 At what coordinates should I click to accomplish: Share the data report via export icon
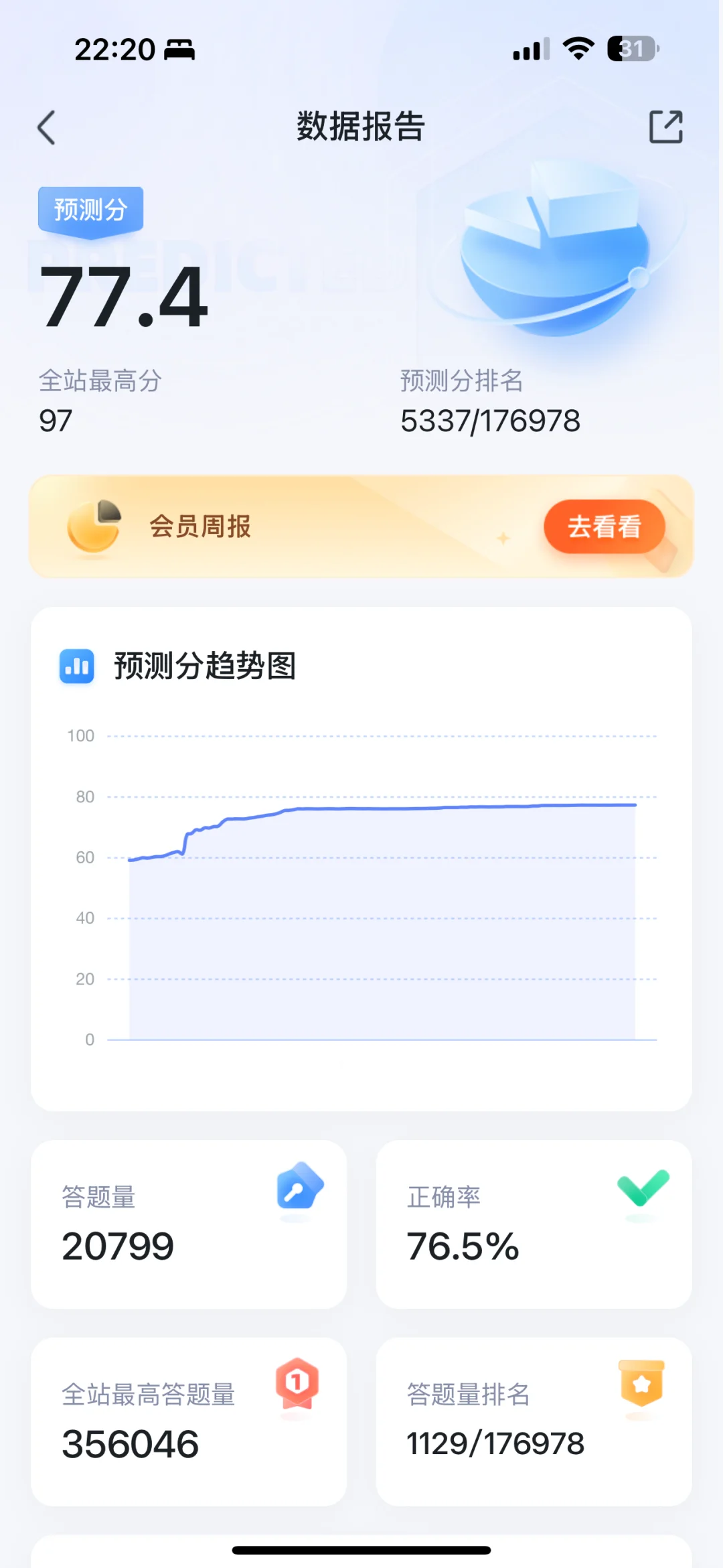coord(665,127)
